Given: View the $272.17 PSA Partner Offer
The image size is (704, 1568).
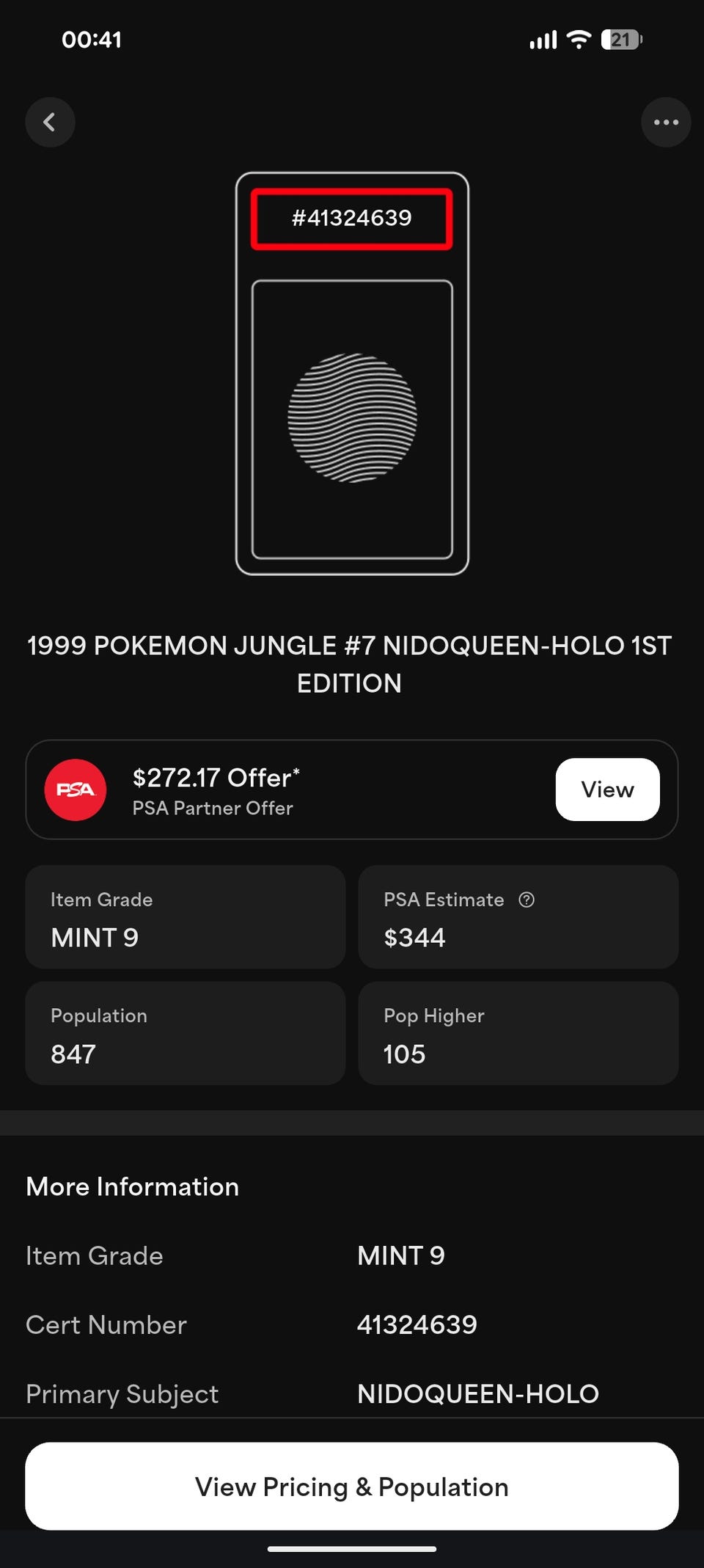Looking at the screenshot, I should tap(607, 790).
